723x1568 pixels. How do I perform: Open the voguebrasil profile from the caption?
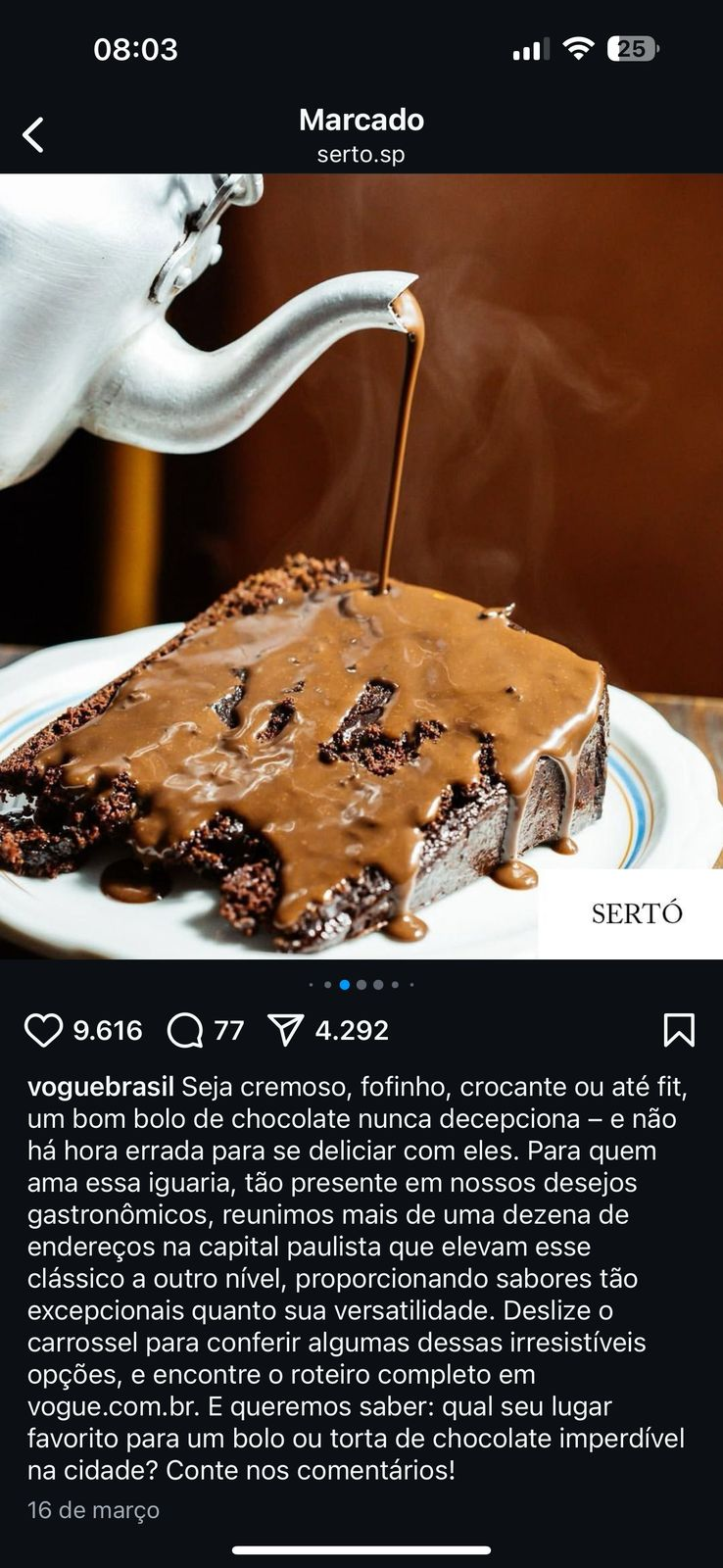(x=101, y=1087)
